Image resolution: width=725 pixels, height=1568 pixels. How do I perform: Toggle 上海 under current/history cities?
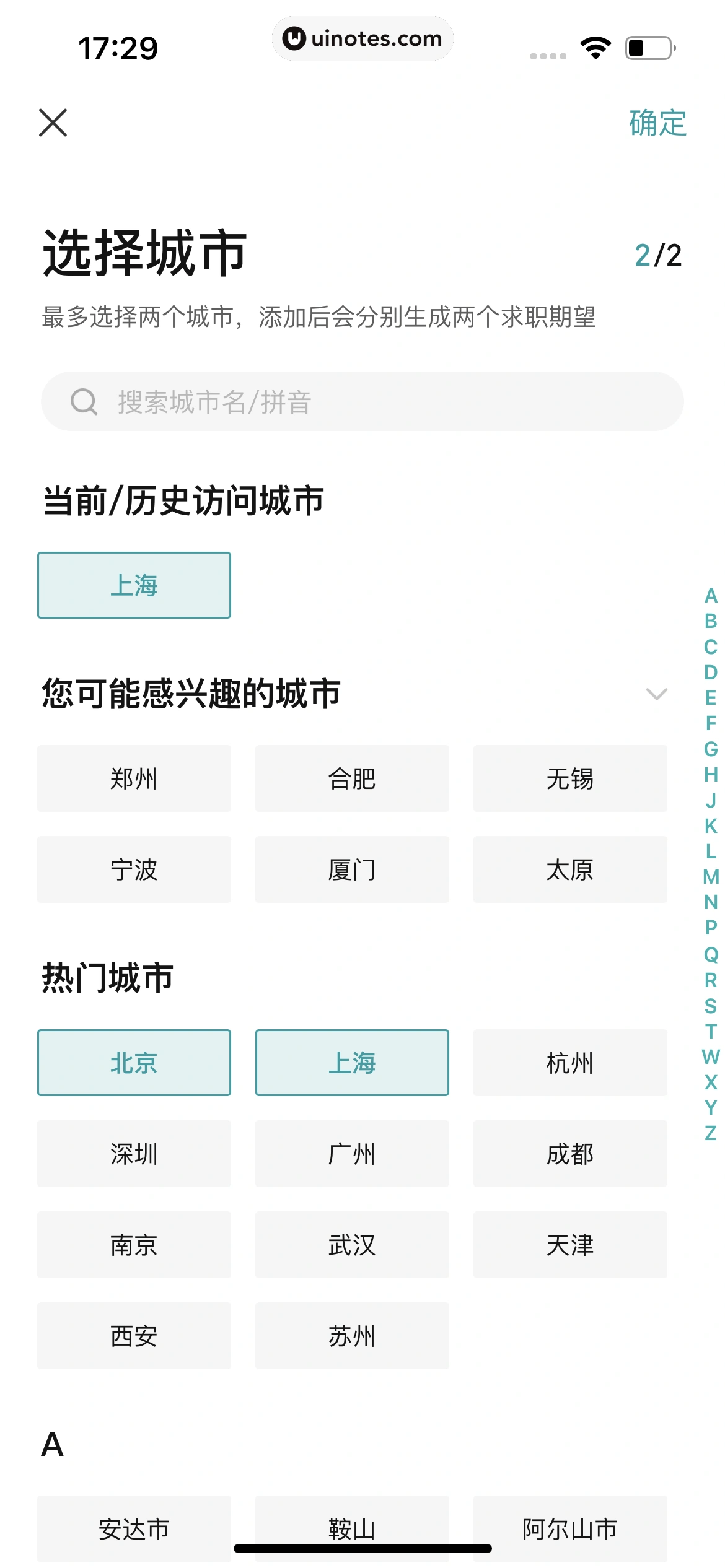tap(134, 584)
